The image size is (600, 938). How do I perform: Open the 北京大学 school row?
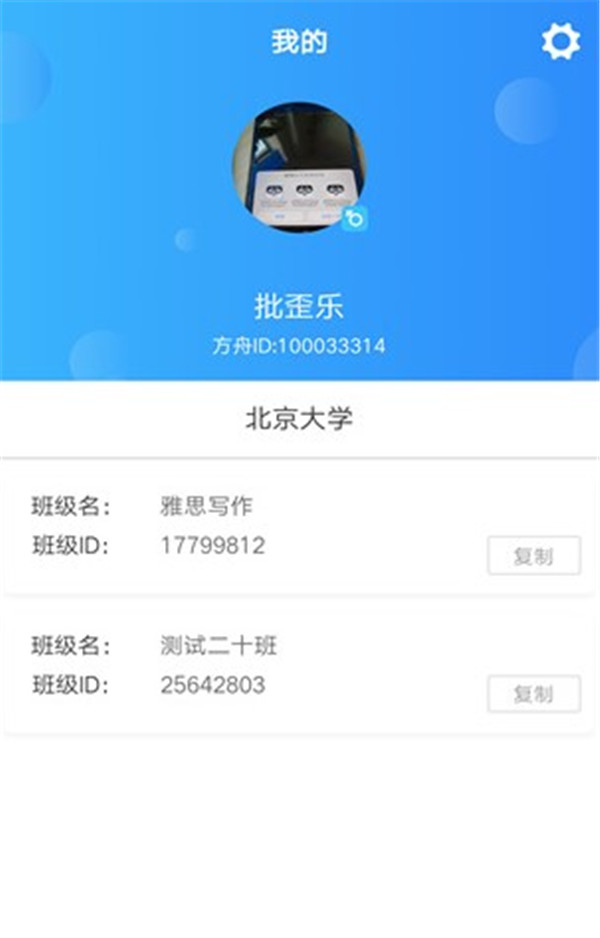pyautogui.click(x=299, y=419)
